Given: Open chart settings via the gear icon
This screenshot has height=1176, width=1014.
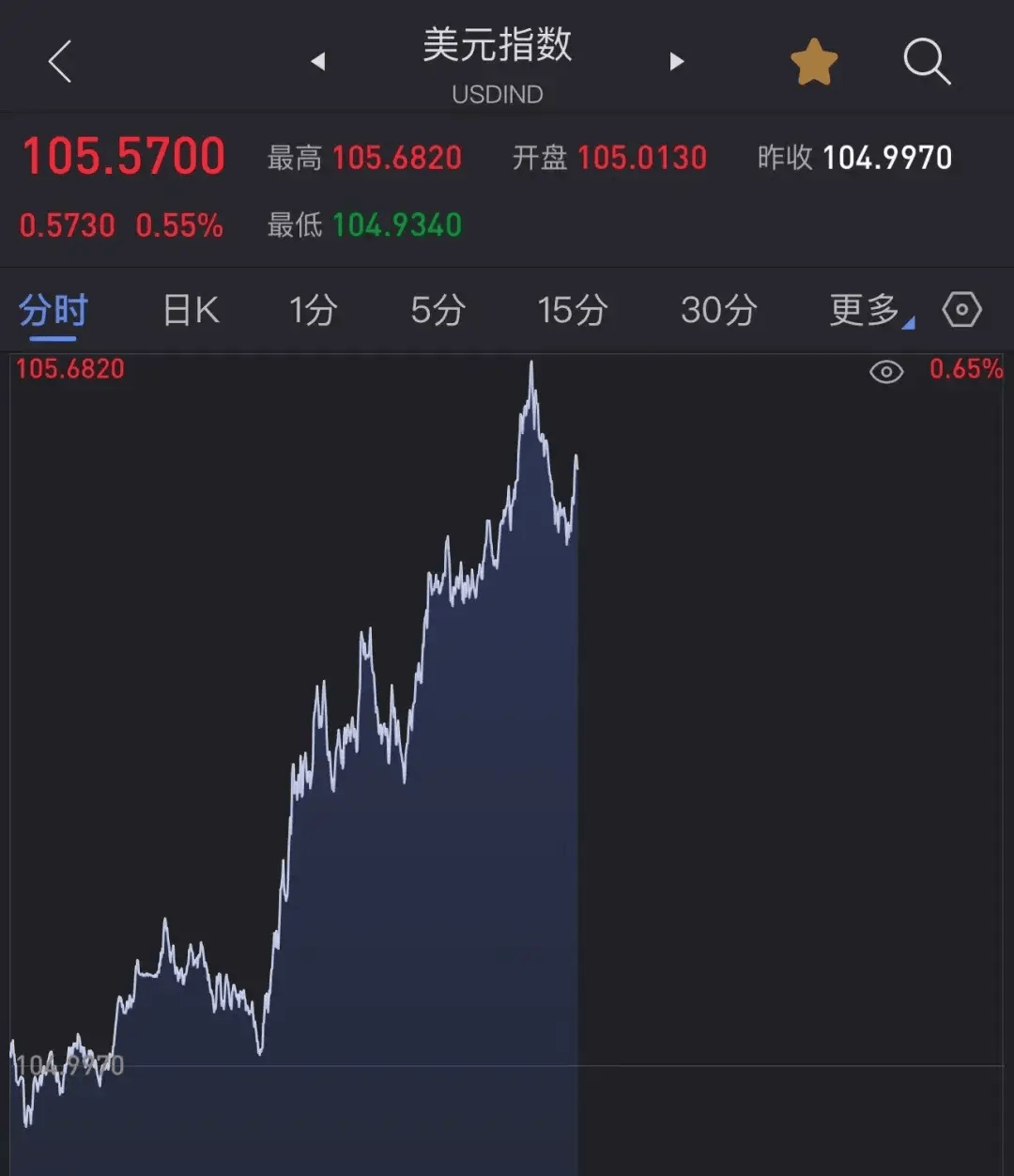Looking at the screenshot, I should (x=961, y=310).
